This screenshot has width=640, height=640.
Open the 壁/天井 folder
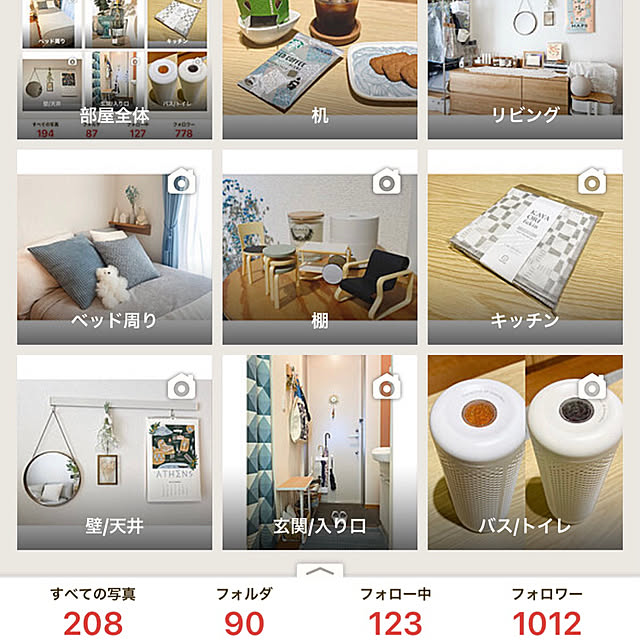tap(114, 452)
